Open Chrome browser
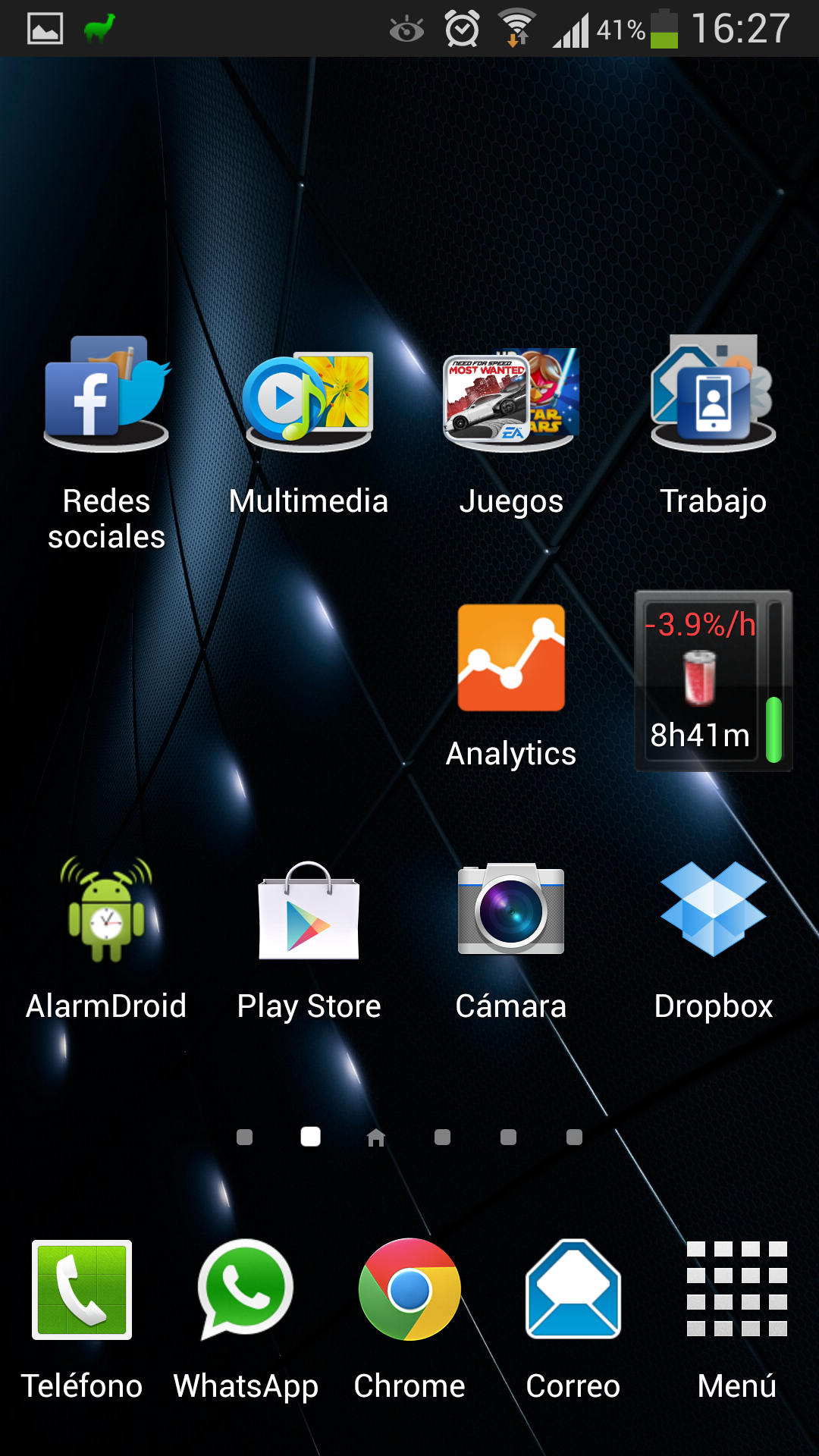This screenshot has width=819, height=1456. coord(409,1289)
